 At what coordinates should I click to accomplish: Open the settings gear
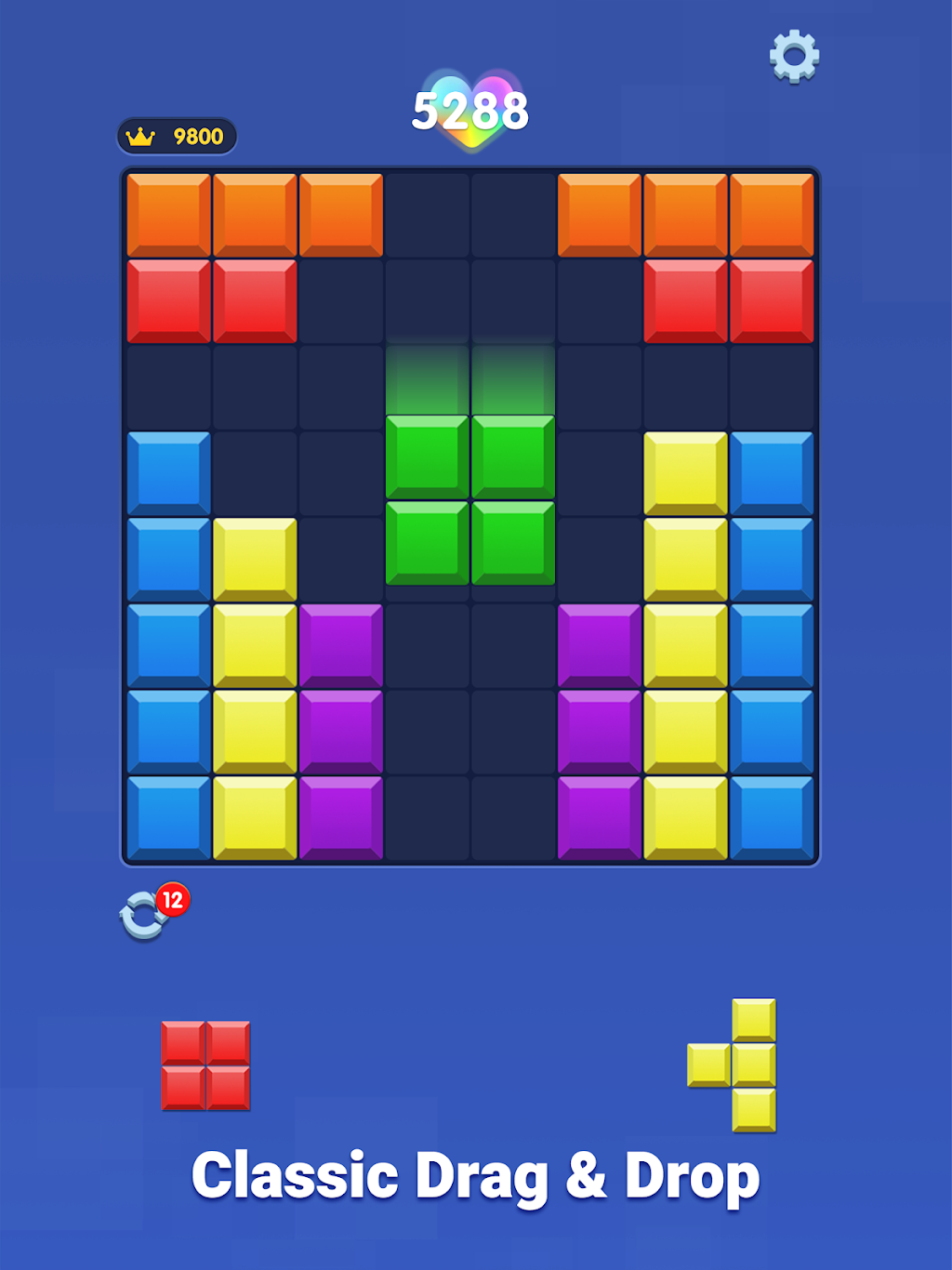point(794,57)
